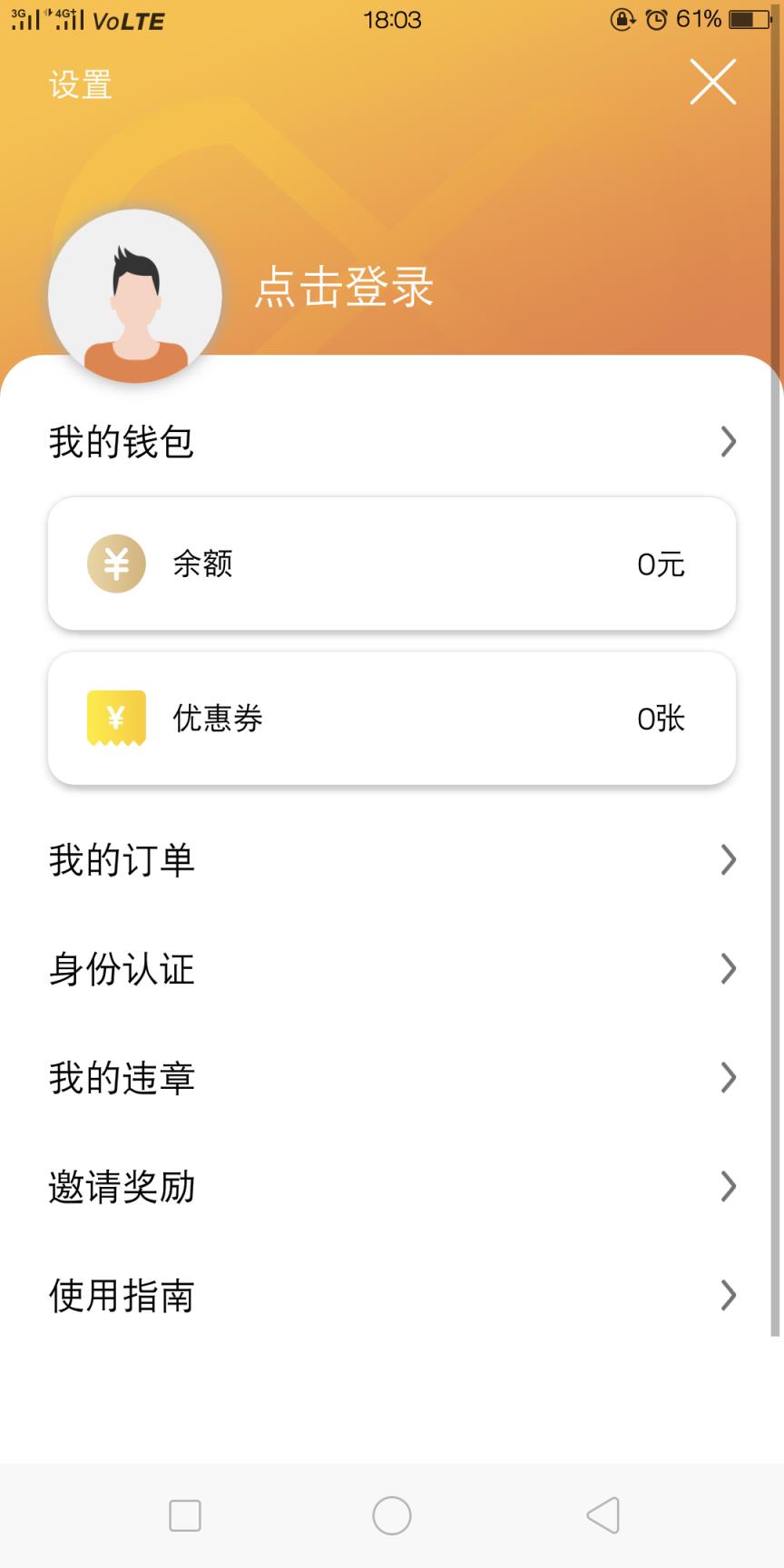Click the coupon ticket icon
Screen dimensions: 784x1568
(116, 718)
